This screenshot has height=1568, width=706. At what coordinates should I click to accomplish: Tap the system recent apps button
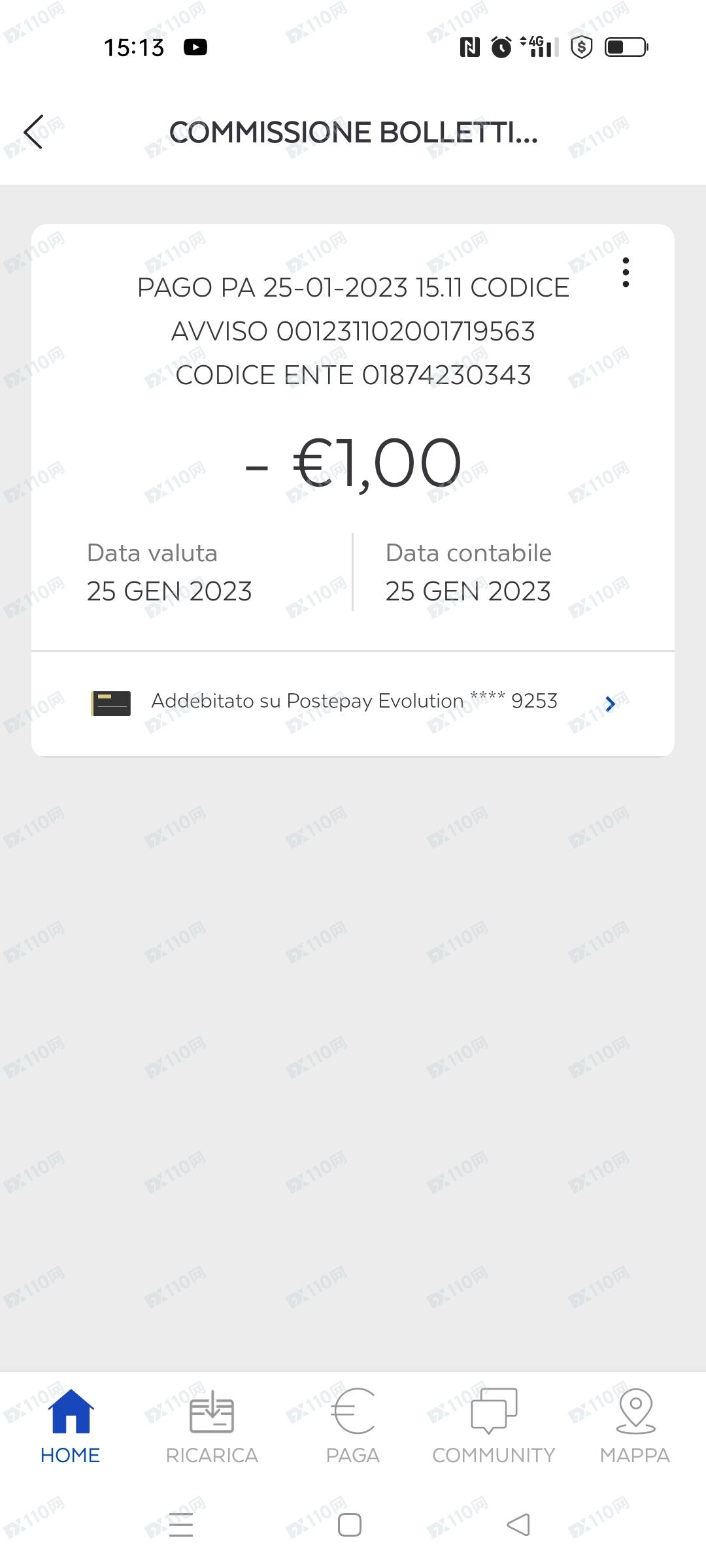tap(181, 1525)
